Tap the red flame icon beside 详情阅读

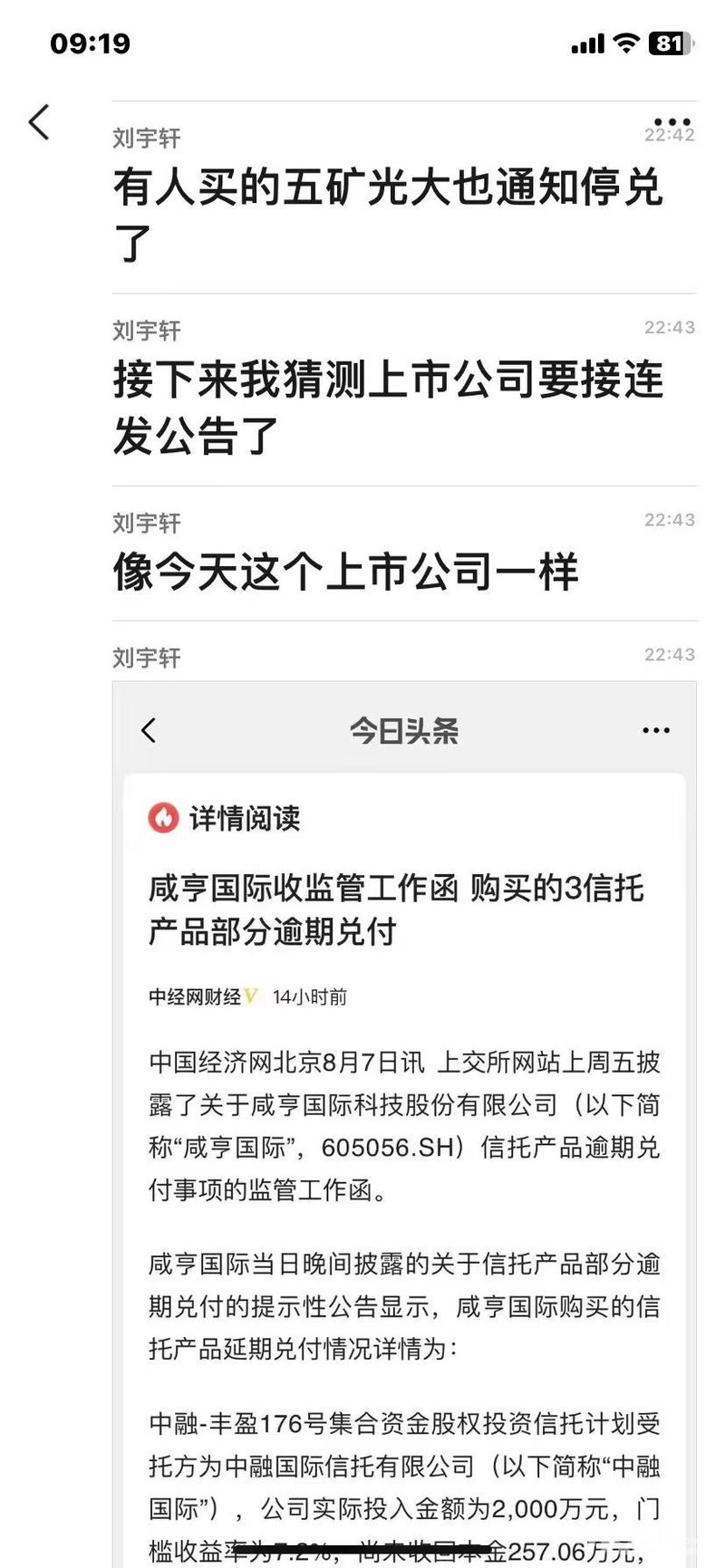pyautogui.click(x=164, y=818)
